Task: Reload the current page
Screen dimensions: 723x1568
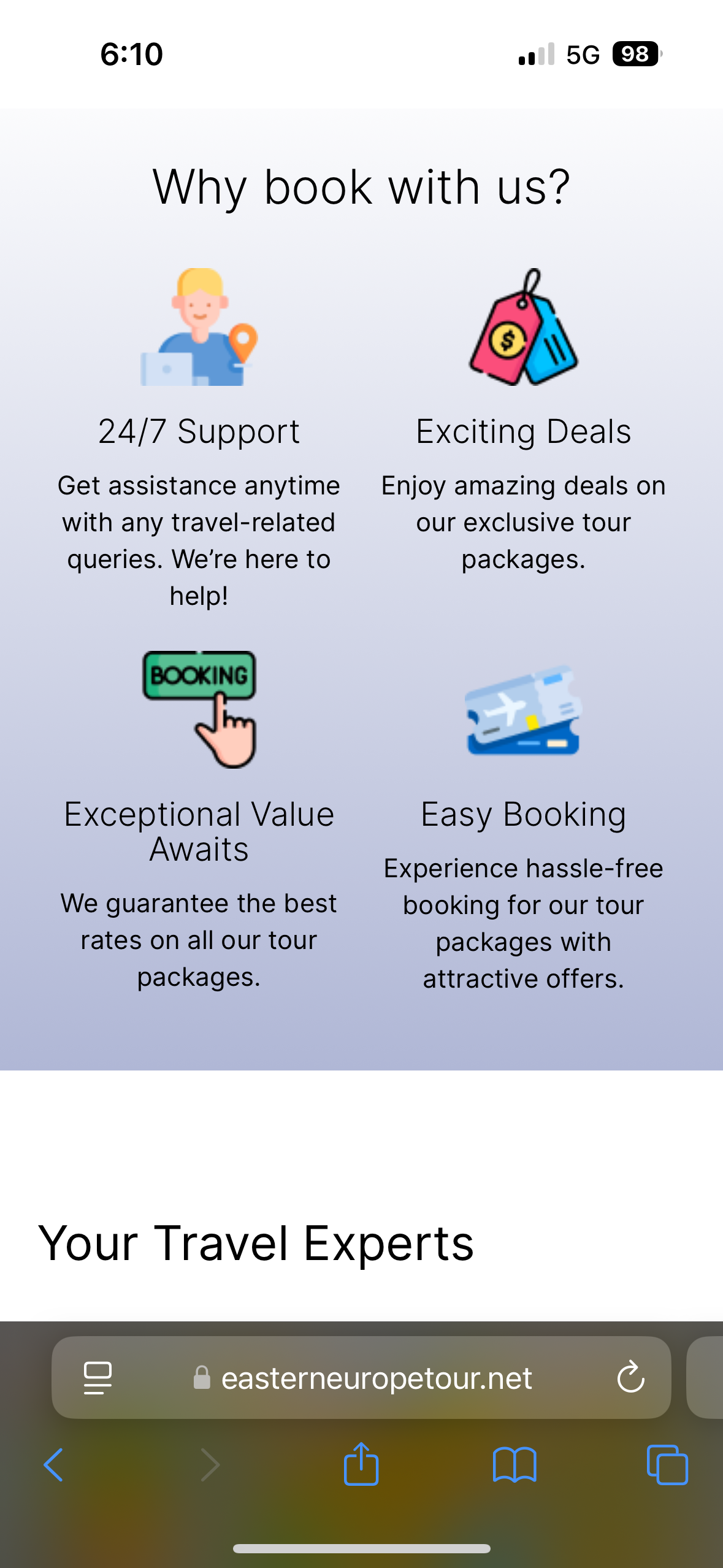Action: tap(630, 1378)
